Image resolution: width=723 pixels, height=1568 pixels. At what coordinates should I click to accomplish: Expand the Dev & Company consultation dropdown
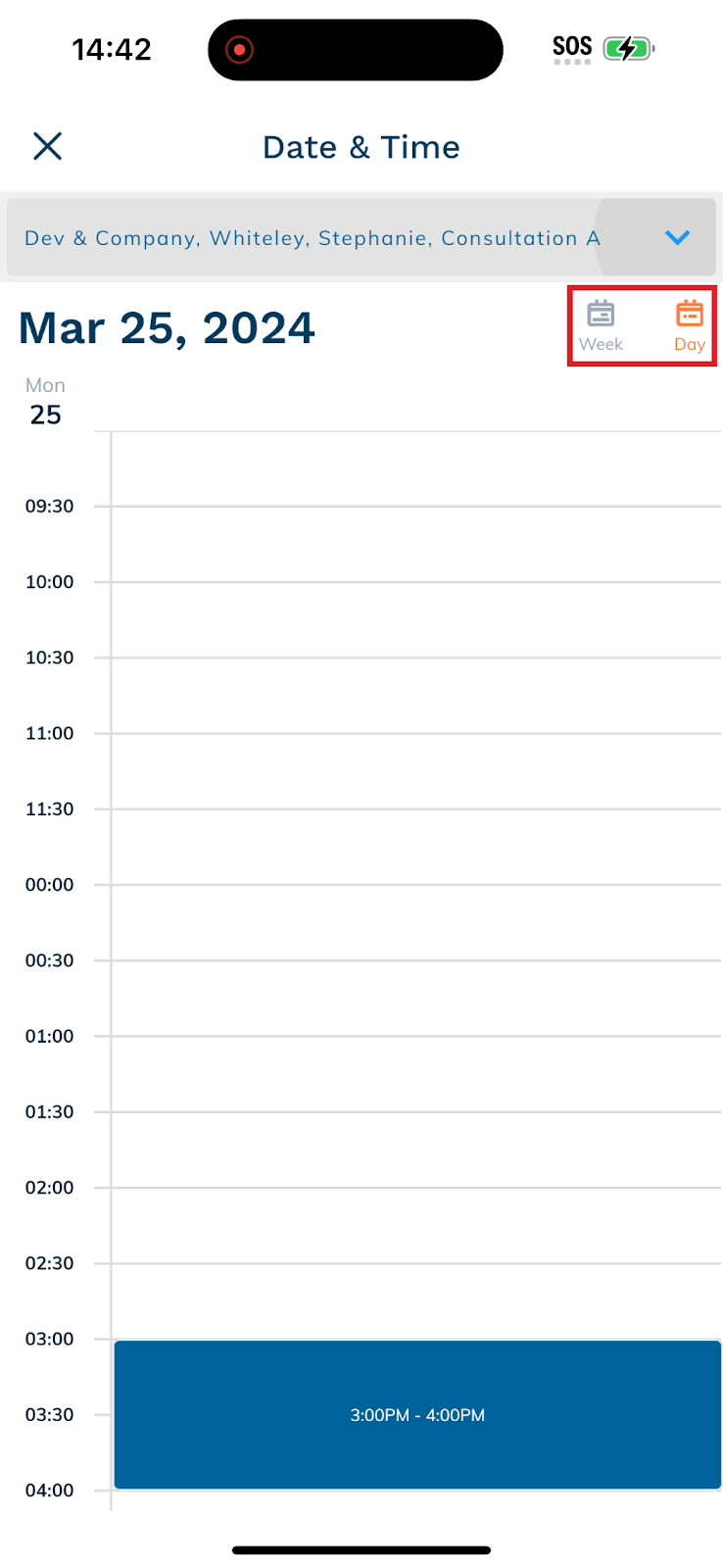click(361, 237)
